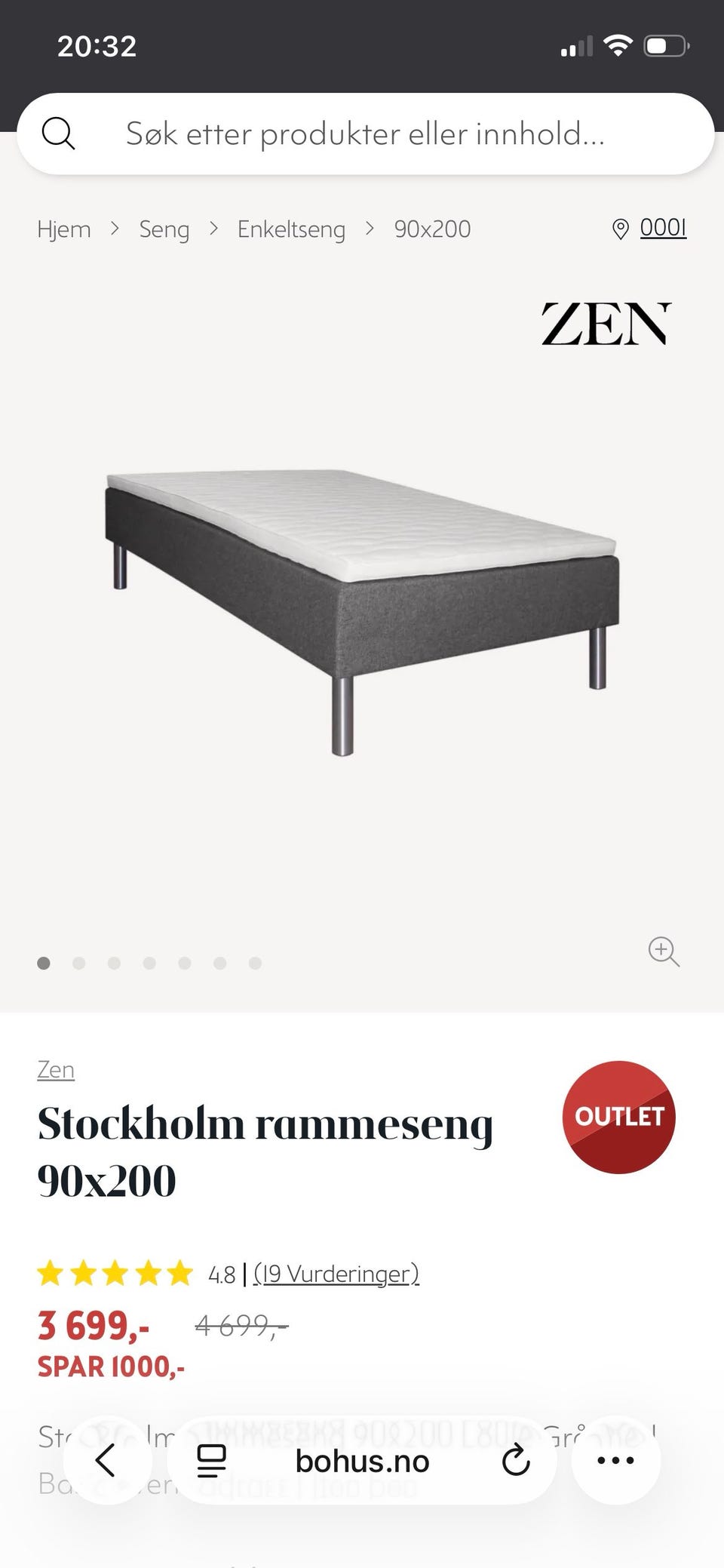The image size is (724, 1568).
Task: Zoom in on the product image
Action: click(x=663, y=951)
